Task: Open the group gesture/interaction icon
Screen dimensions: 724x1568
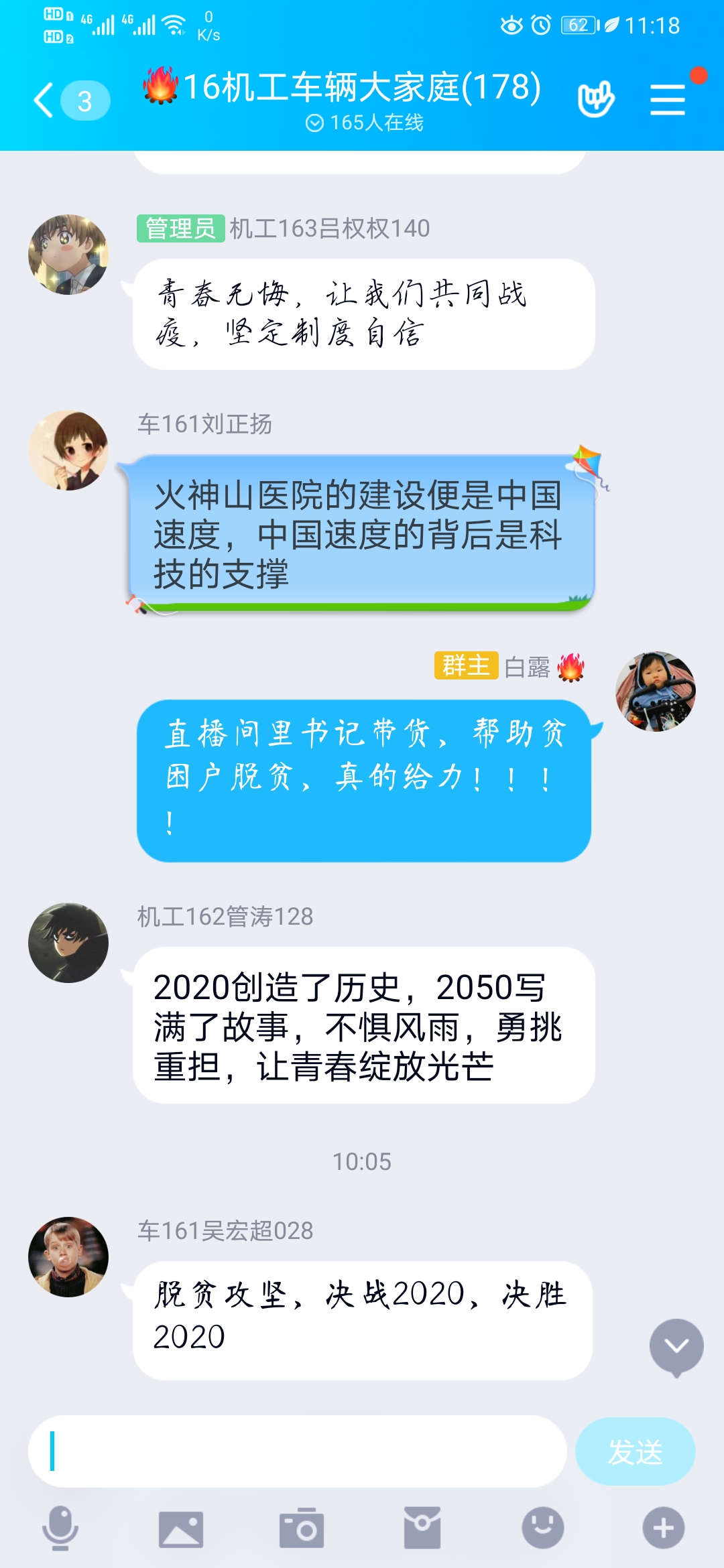Action: [x=595, y=99]
